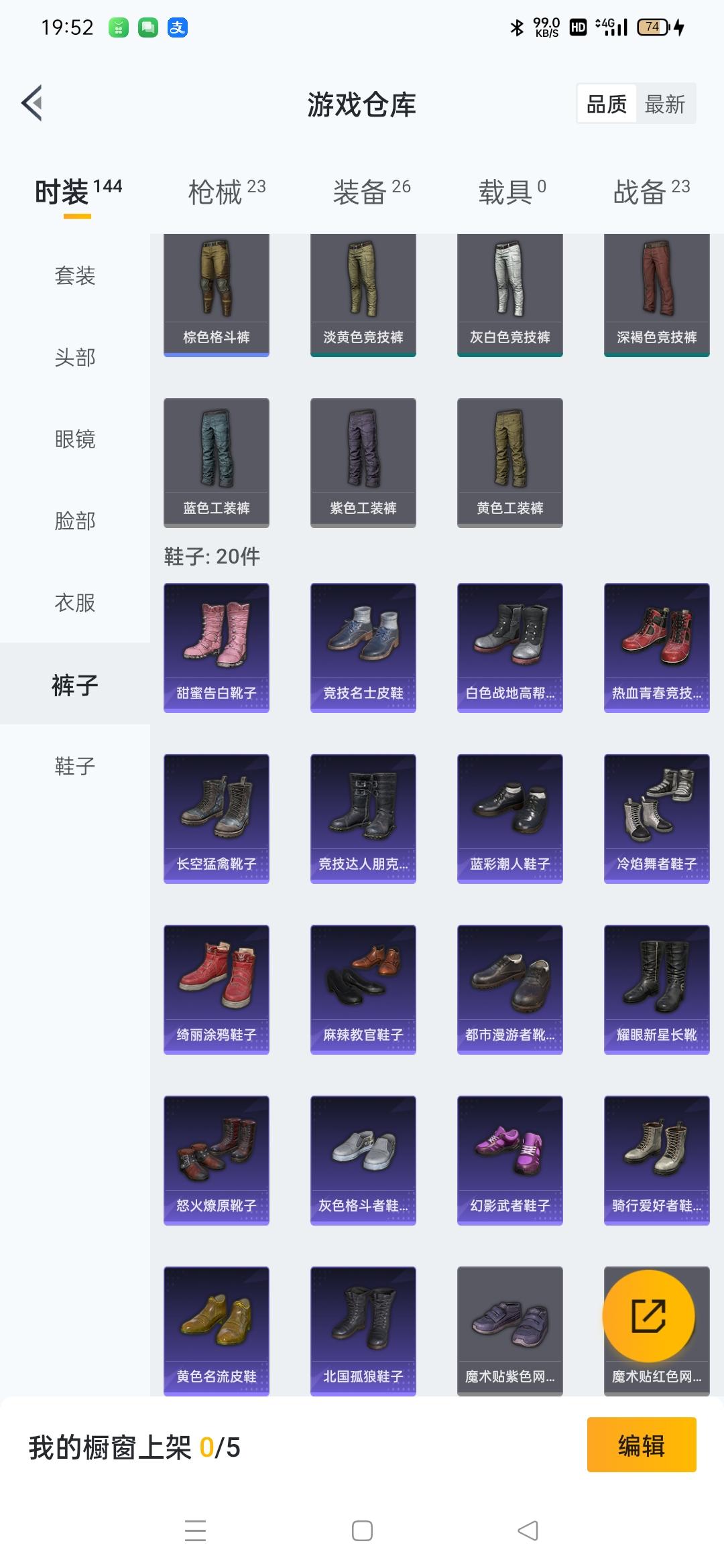Tap the back arrow to exit warehouse
The height and width of the screenshot is (1568, 724).
click(32, 104)
